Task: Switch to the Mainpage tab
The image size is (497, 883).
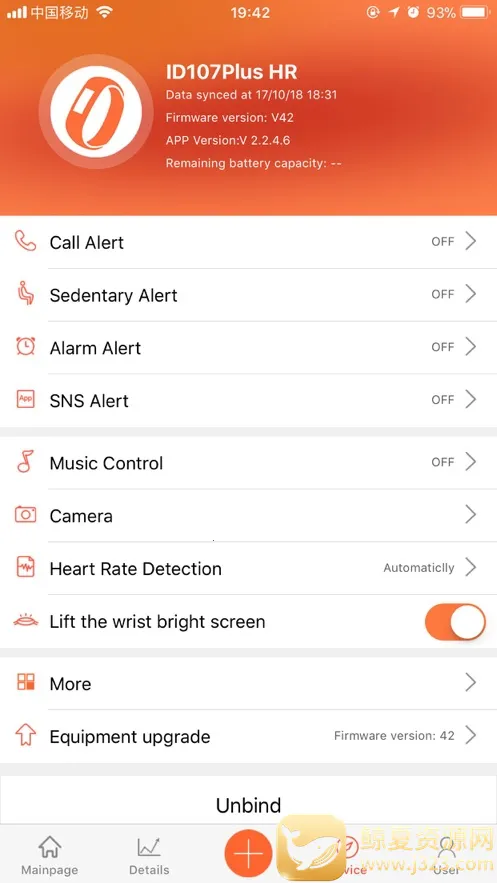Action: [x=50, y=855]
